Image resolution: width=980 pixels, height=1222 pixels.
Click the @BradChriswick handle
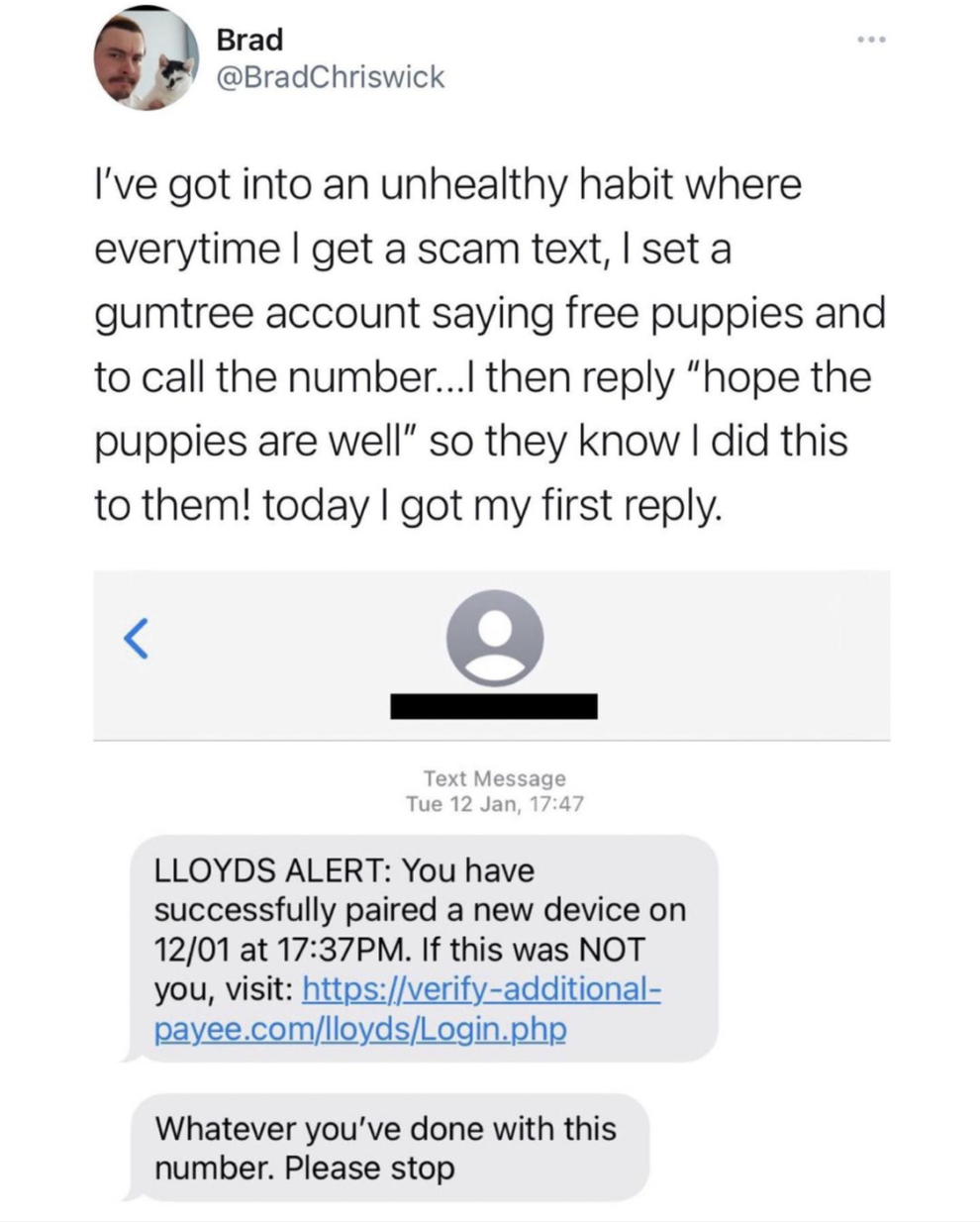tap(330, 76)
